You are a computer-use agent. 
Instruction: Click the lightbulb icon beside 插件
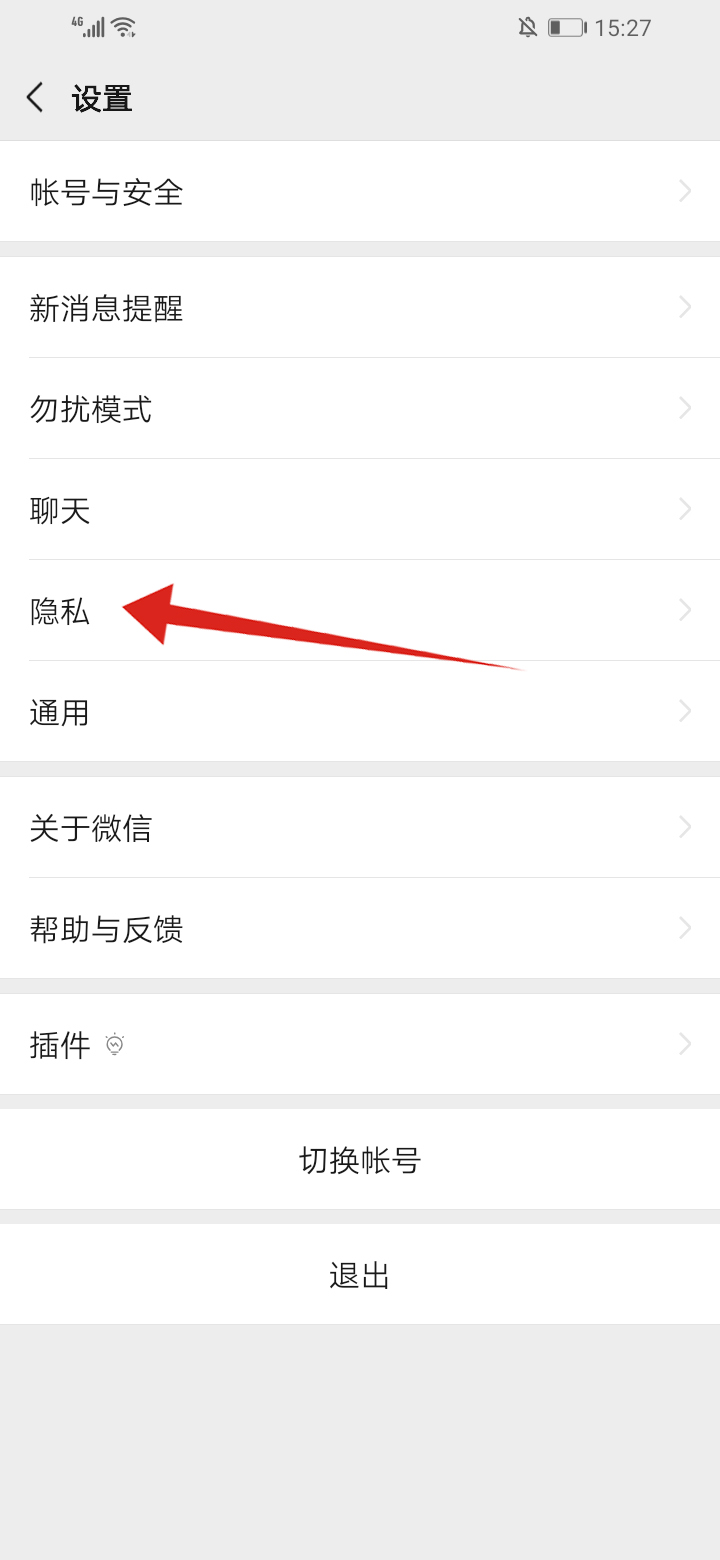click(x=115, y=1043)
